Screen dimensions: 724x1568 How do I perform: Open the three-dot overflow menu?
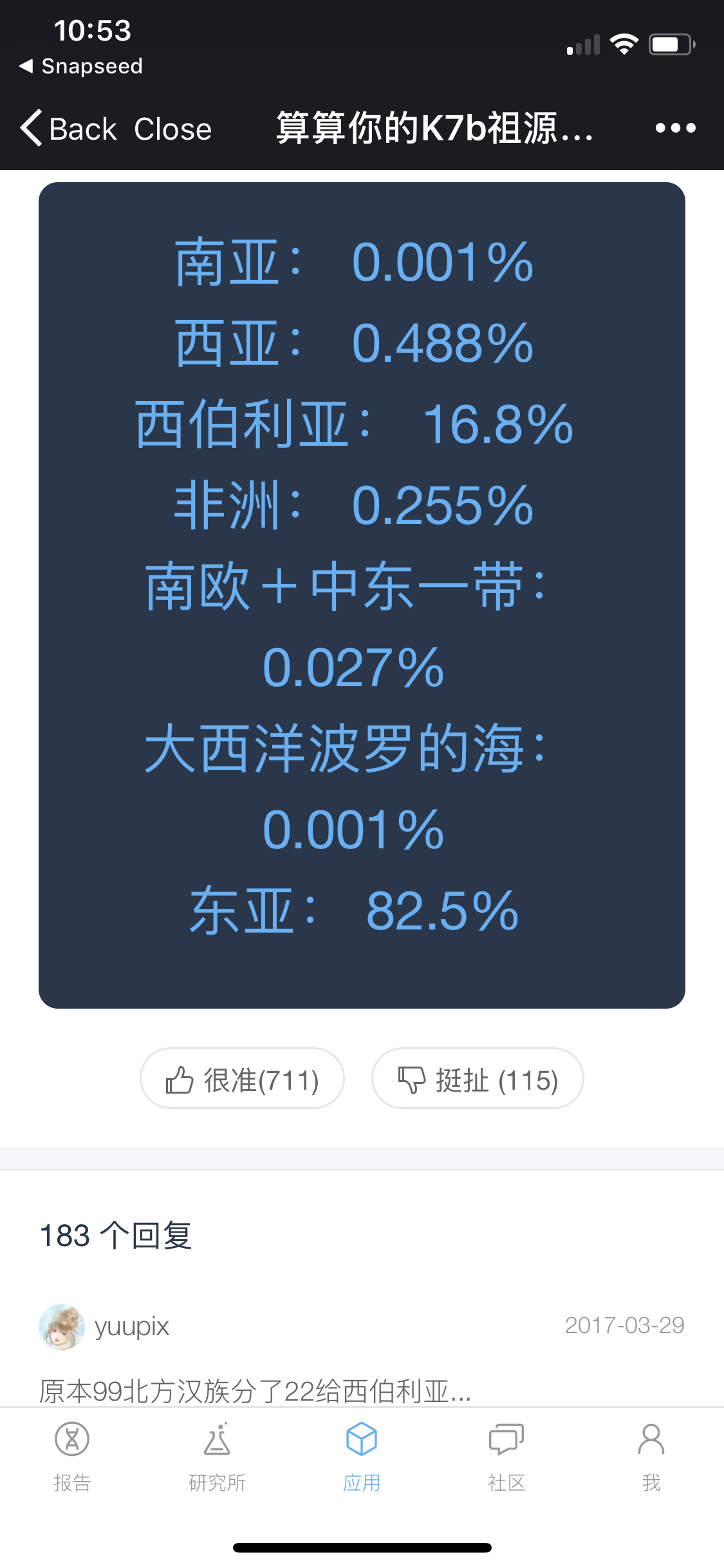675,128
